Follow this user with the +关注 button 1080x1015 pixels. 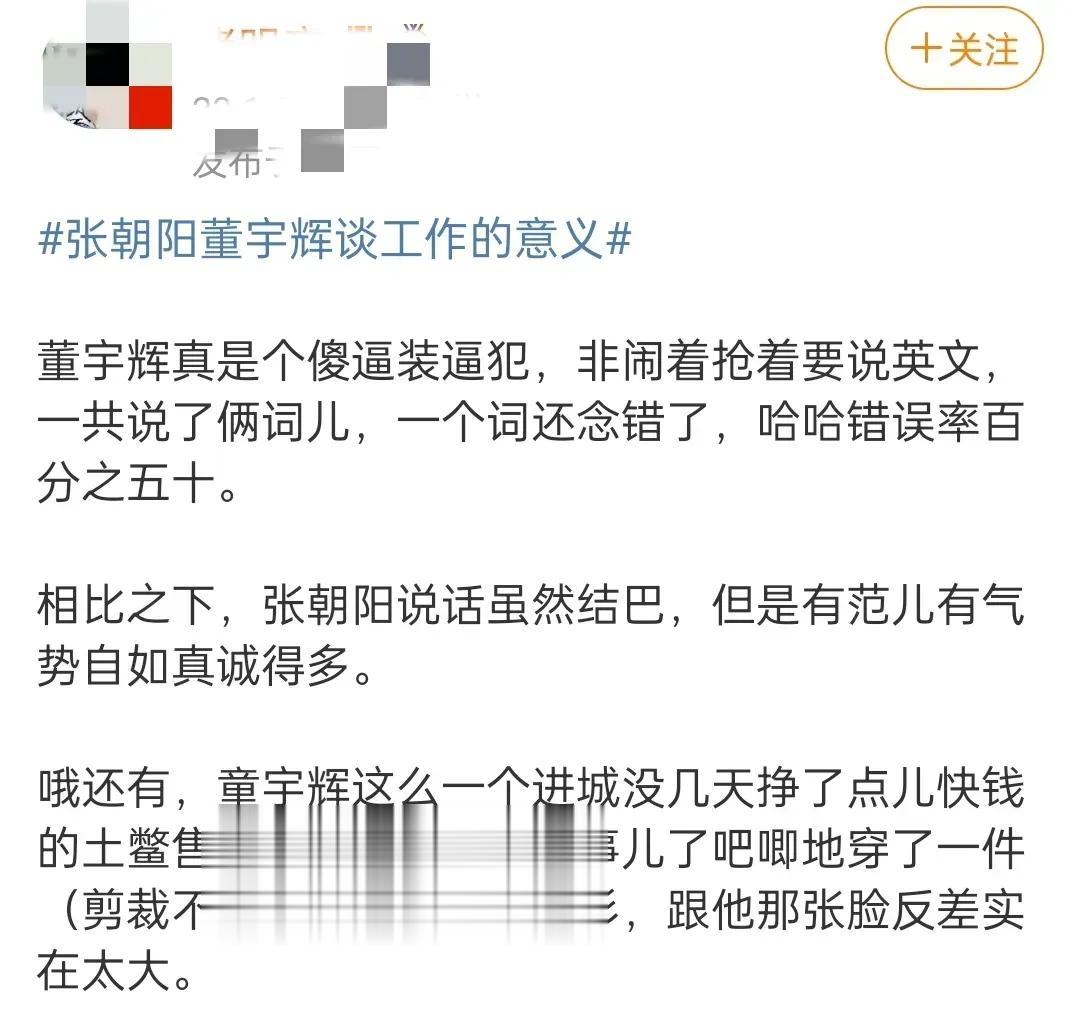pyautogui.click(x=964, y=49)
